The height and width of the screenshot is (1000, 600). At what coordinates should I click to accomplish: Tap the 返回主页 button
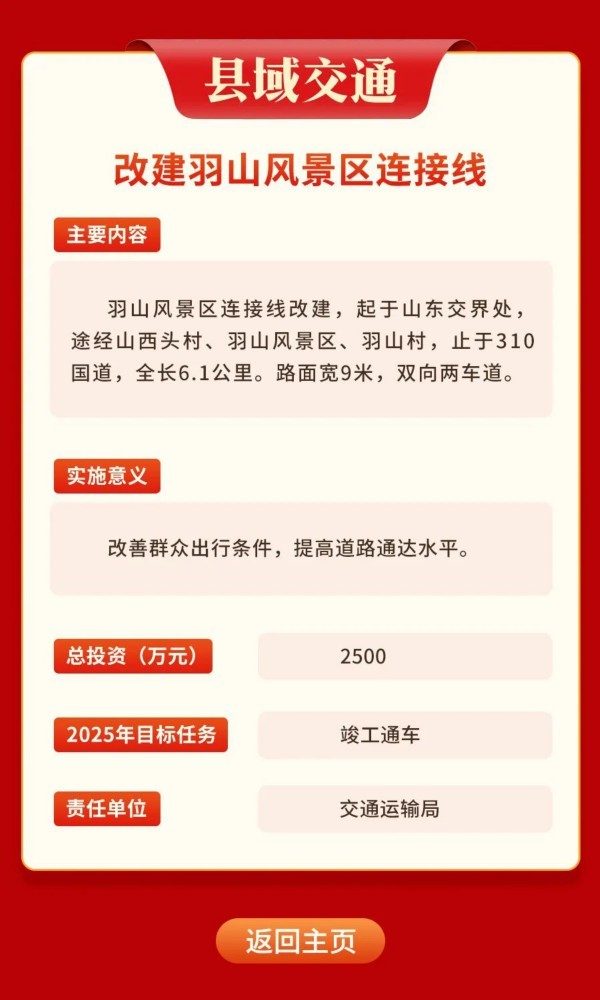tap(300, 941)
